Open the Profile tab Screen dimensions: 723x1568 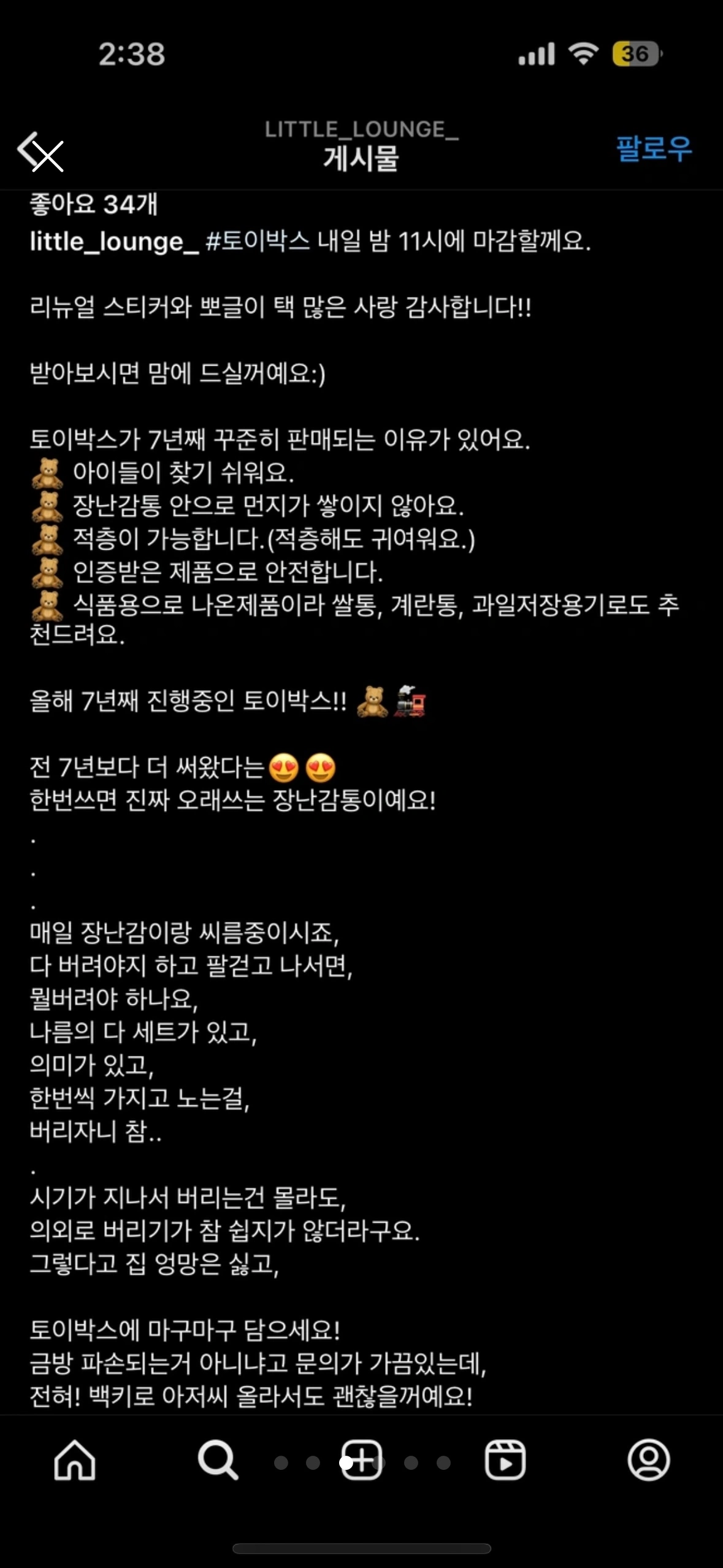tap(649, 1460)
